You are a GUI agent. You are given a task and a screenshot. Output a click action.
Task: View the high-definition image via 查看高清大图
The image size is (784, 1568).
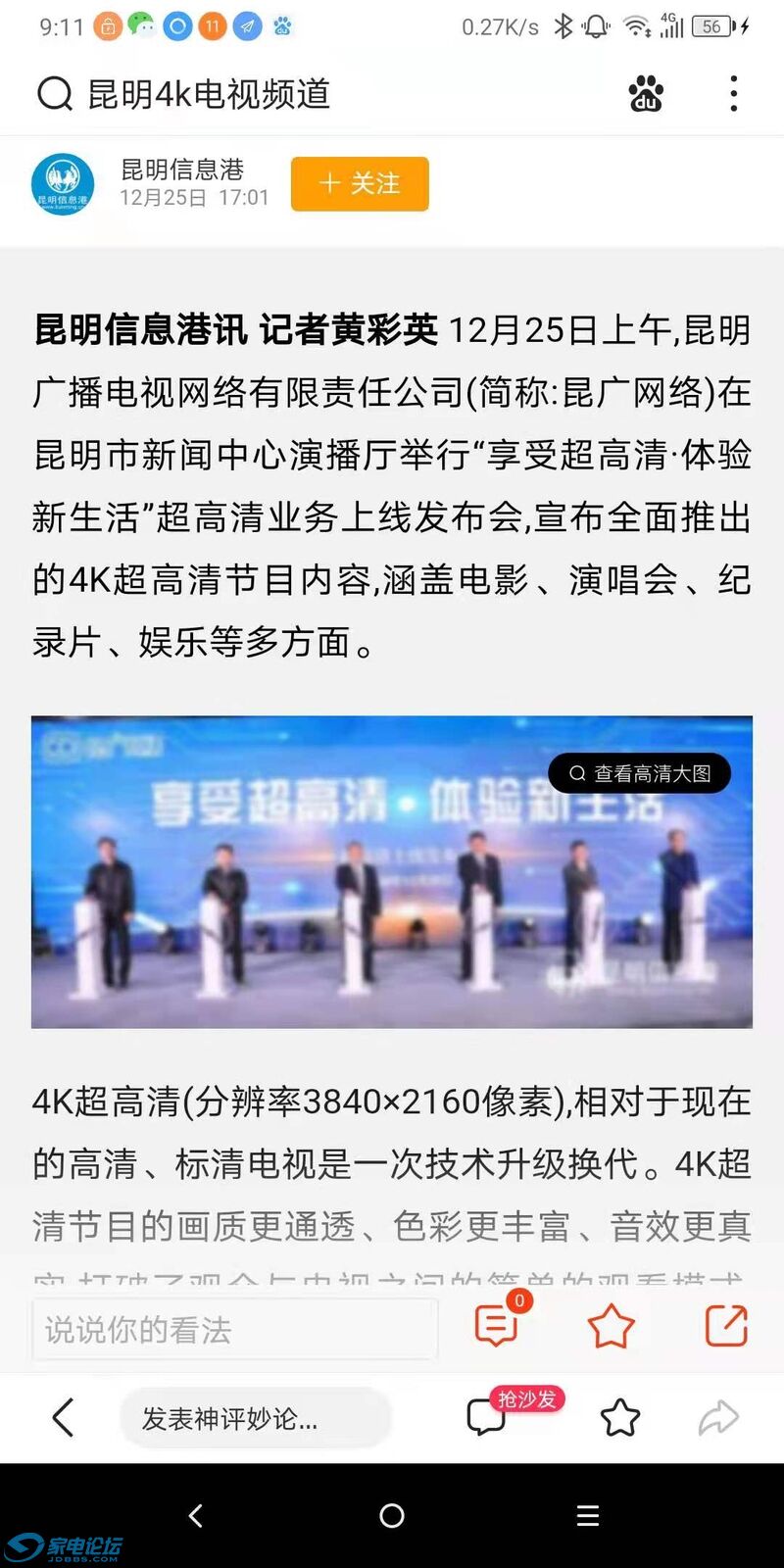(639, 773)
